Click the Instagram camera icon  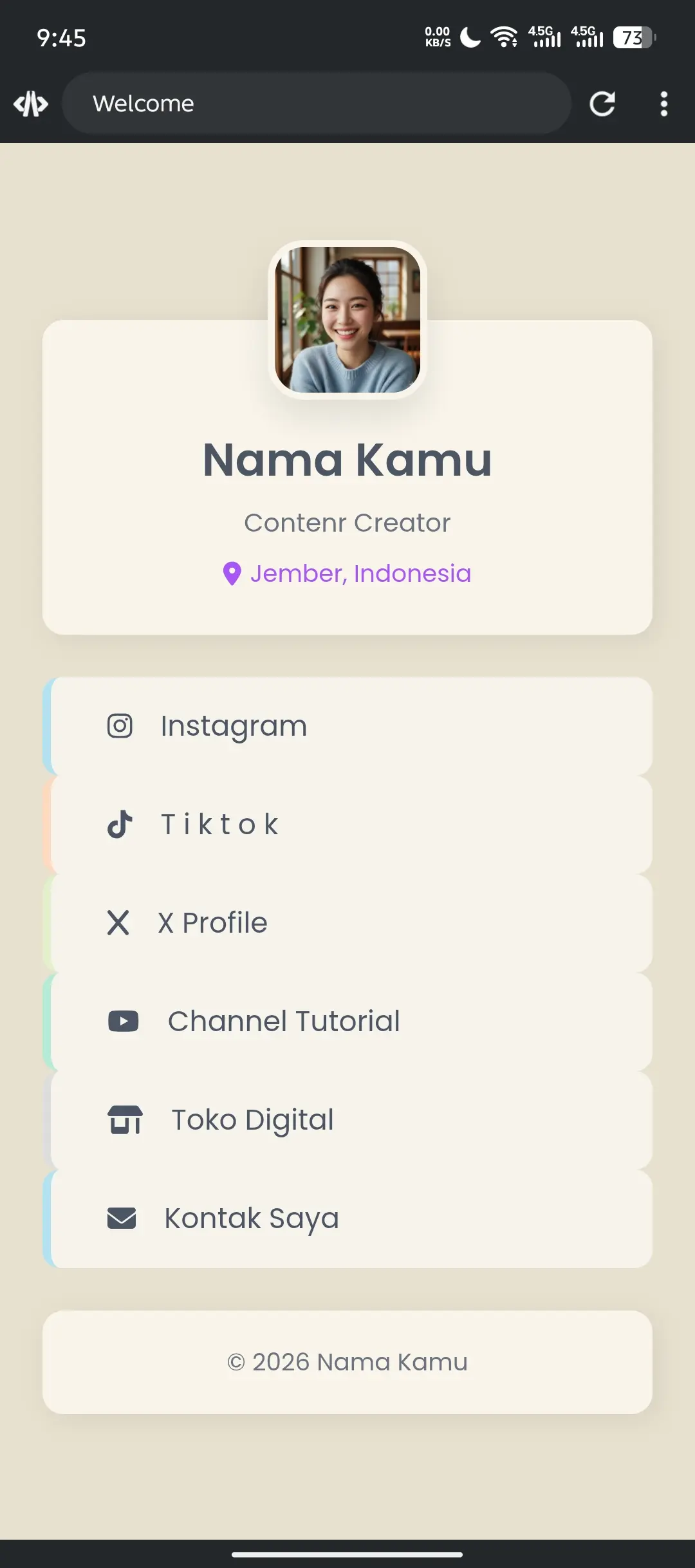coord(121,725)
